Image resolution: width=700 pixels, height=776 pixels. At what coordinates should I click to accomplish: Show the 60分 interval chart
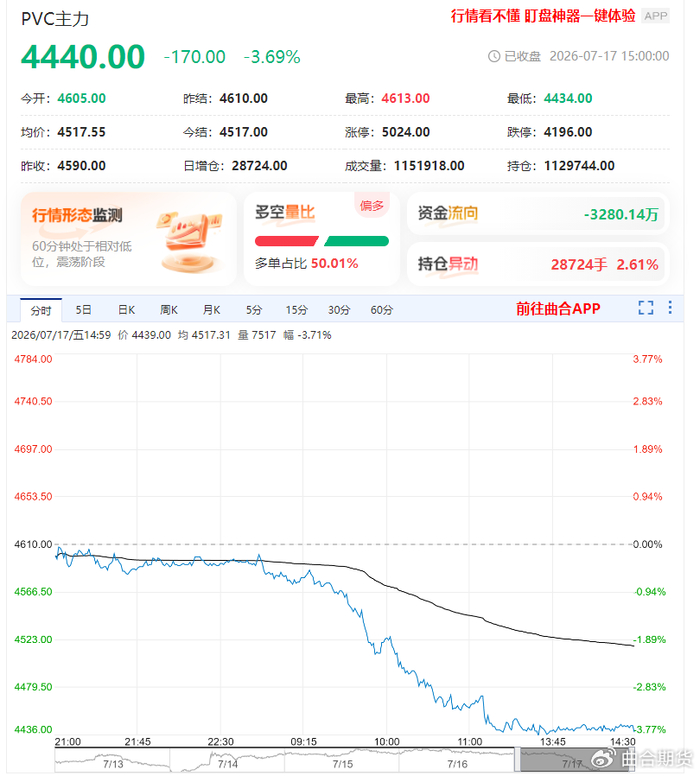point(382,310)
